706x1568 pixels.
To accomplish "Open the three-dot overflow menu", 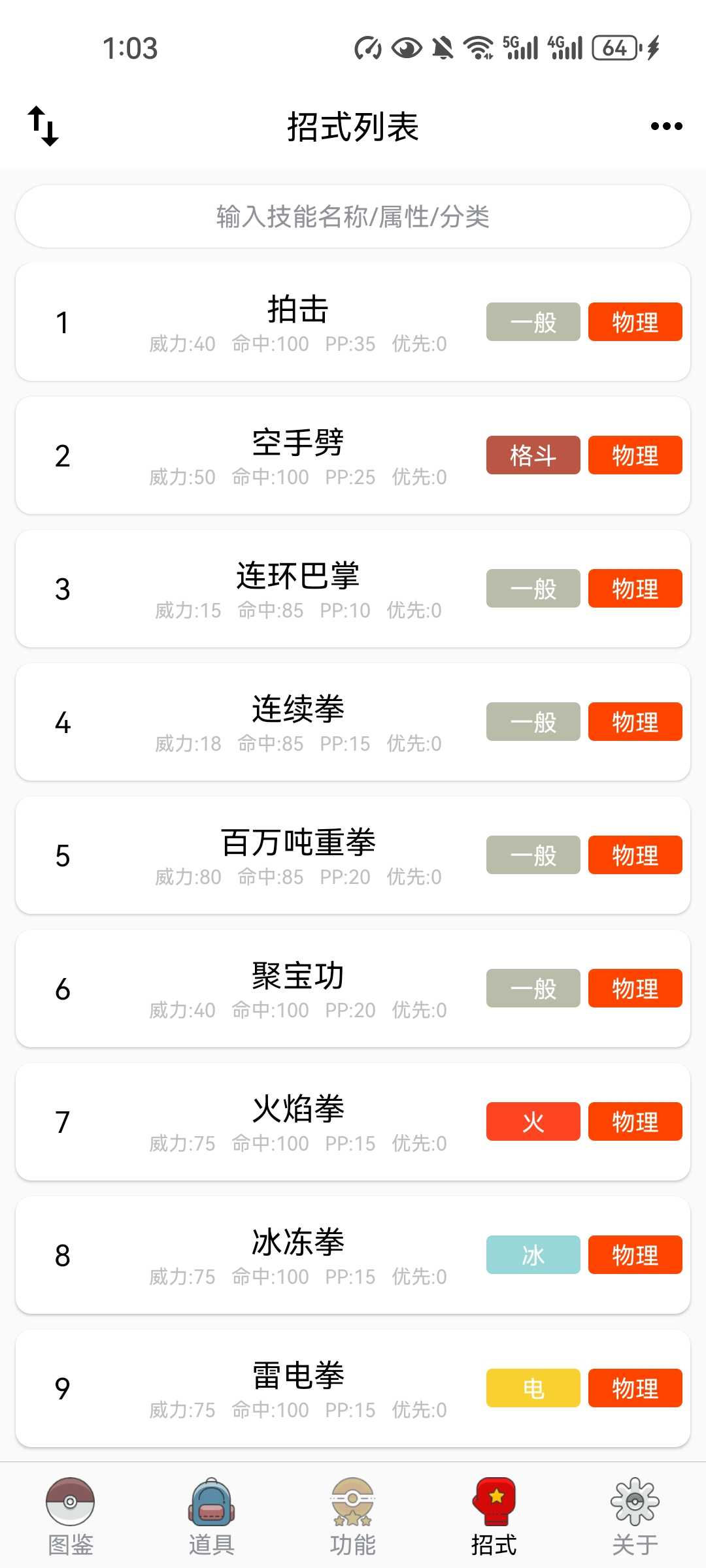I will 666,126.
